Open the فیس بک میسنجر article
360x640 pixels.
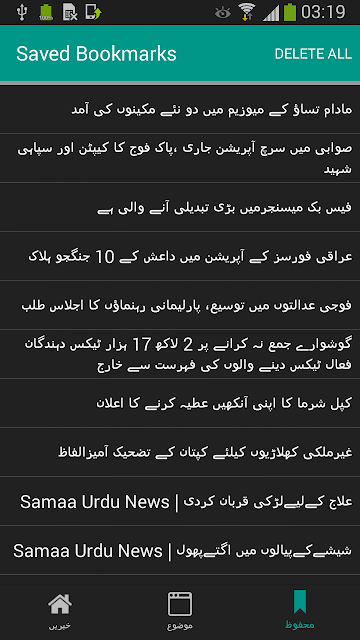point(180,207)
